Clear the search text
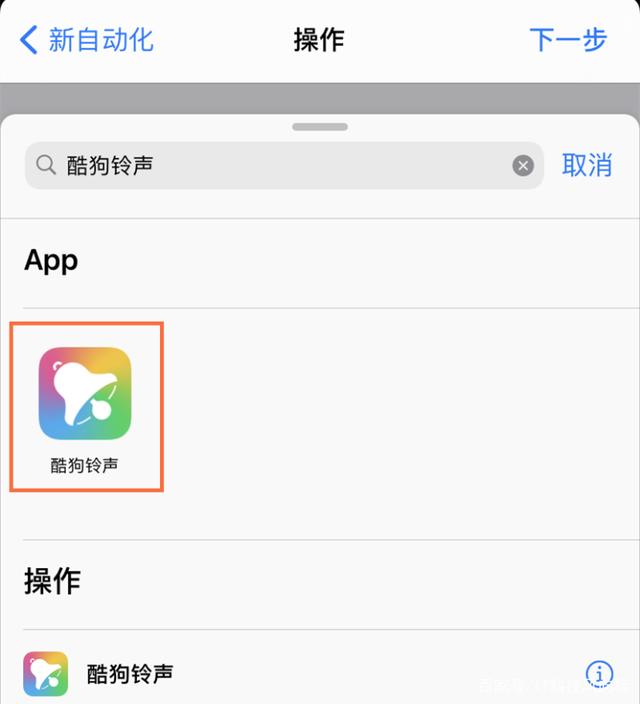 (523, 166)
